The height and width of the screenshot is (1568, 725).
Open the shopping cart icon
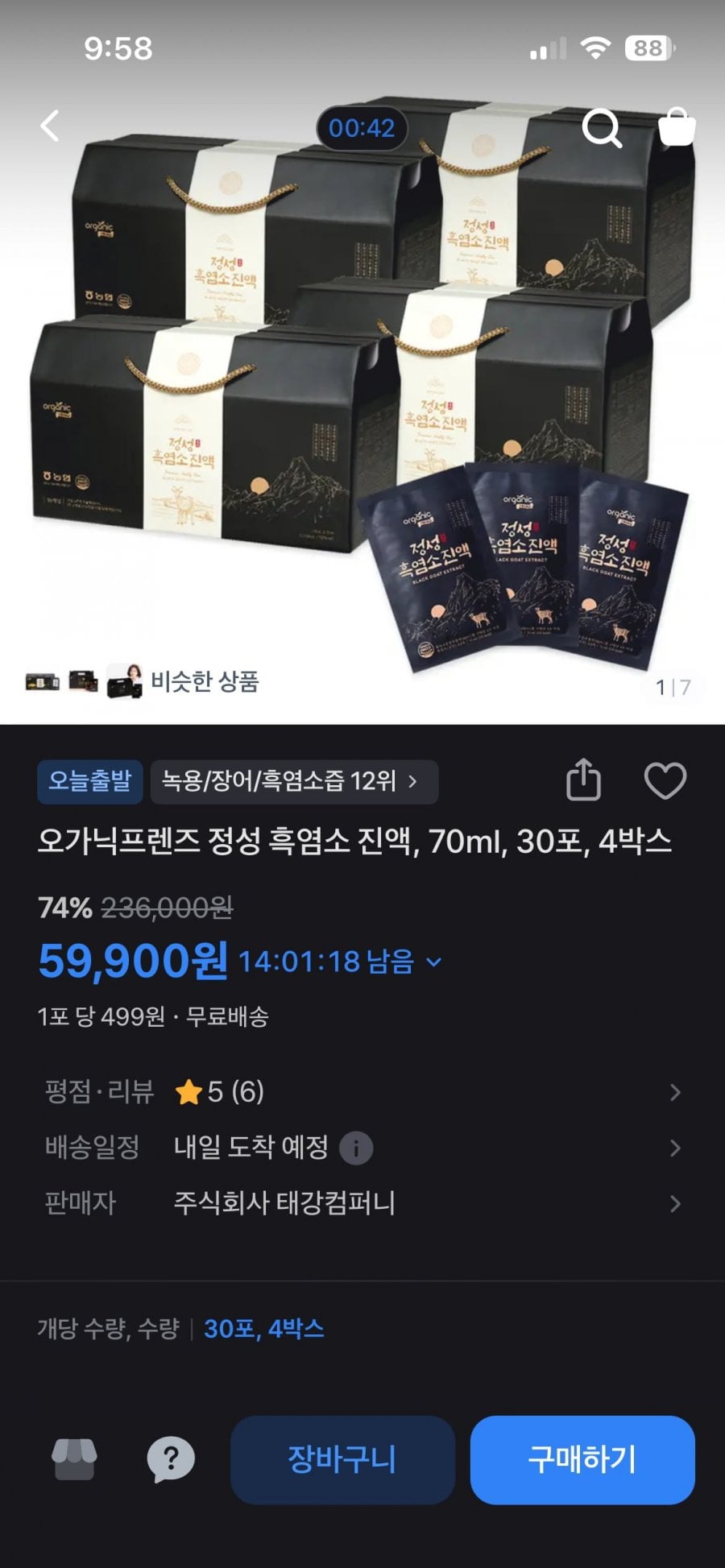tap(676, 127)
